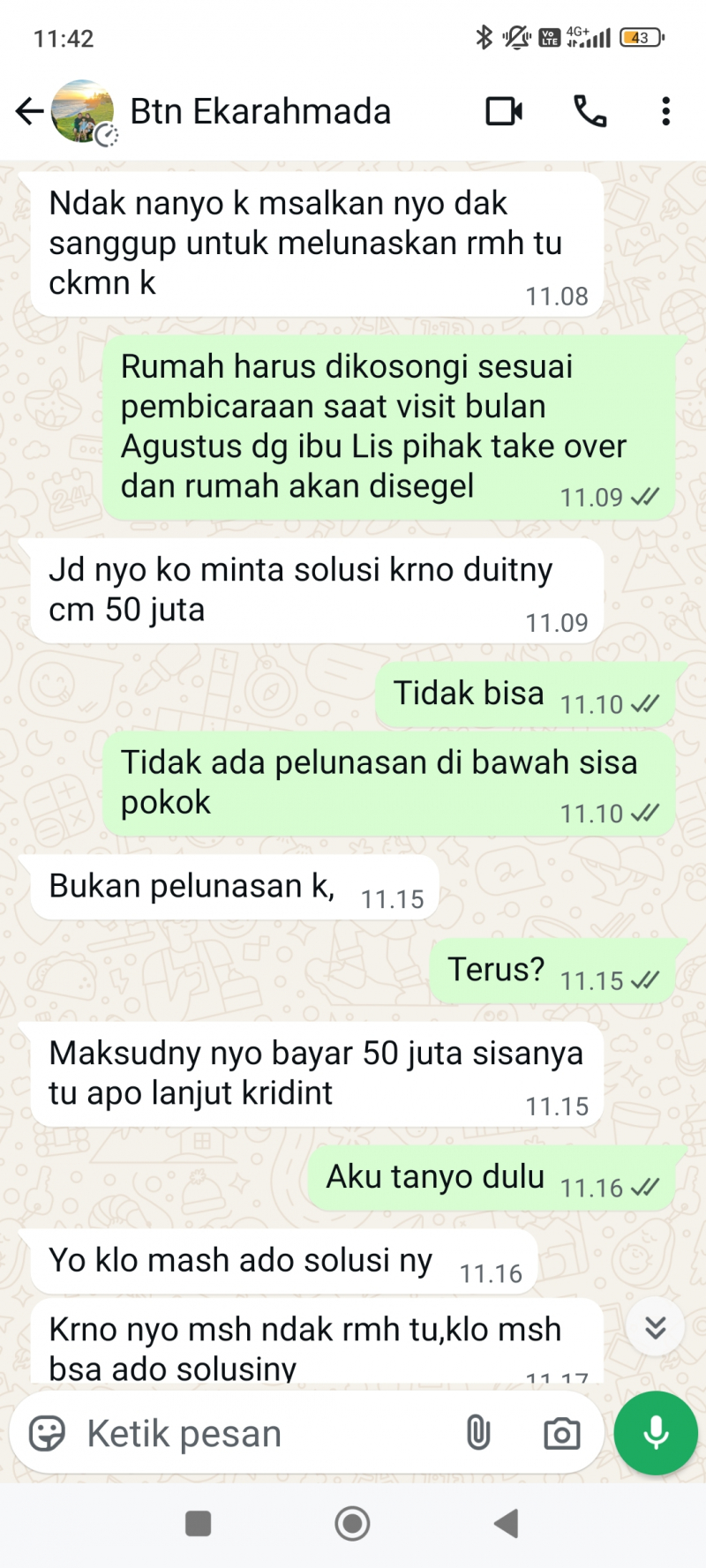Tap the system home button
Viewport: 706px width, 1568px height.
(x=352, y=1523)
